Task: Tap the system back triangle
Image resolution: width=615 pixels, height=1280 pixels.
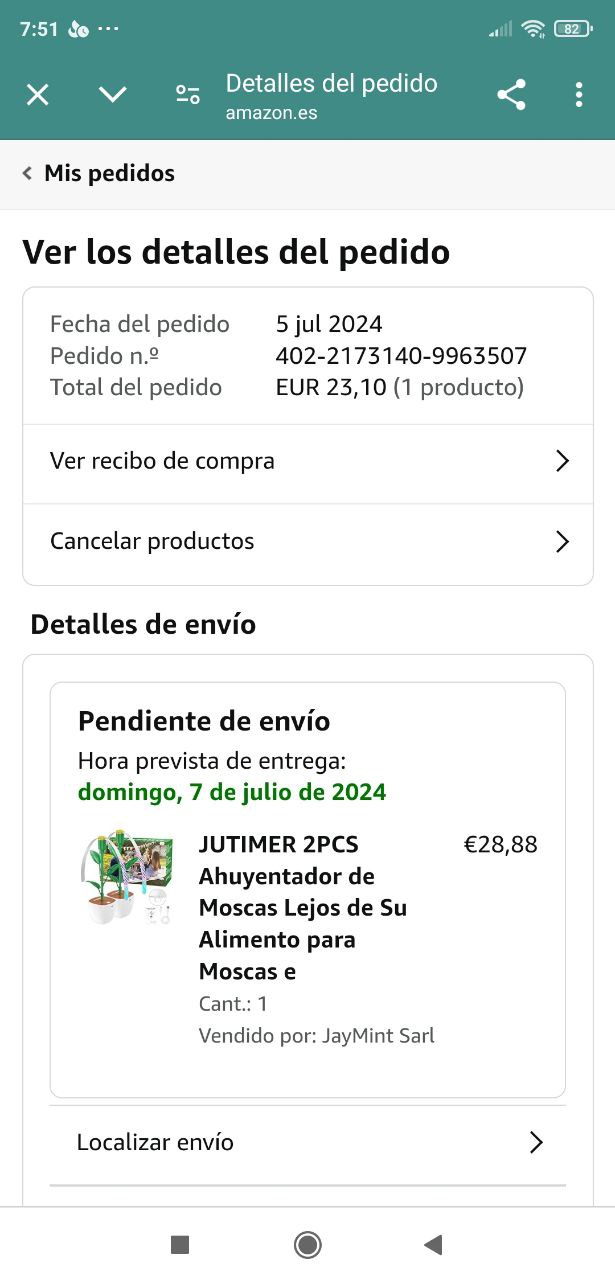Action: click(x=433, y=1244)
